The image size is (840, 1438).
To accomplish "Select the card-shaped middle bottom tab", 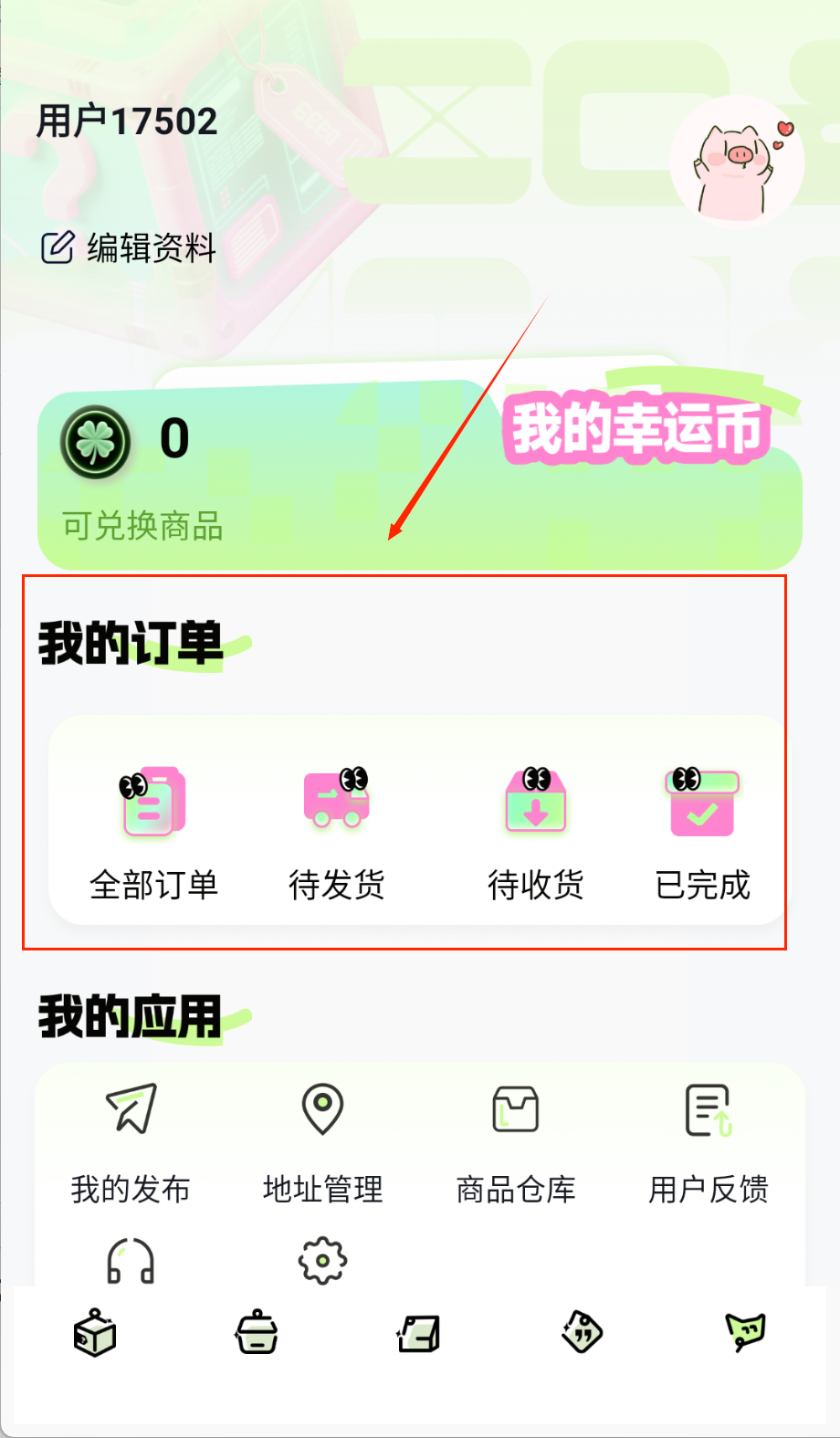I will point(419,1334).
